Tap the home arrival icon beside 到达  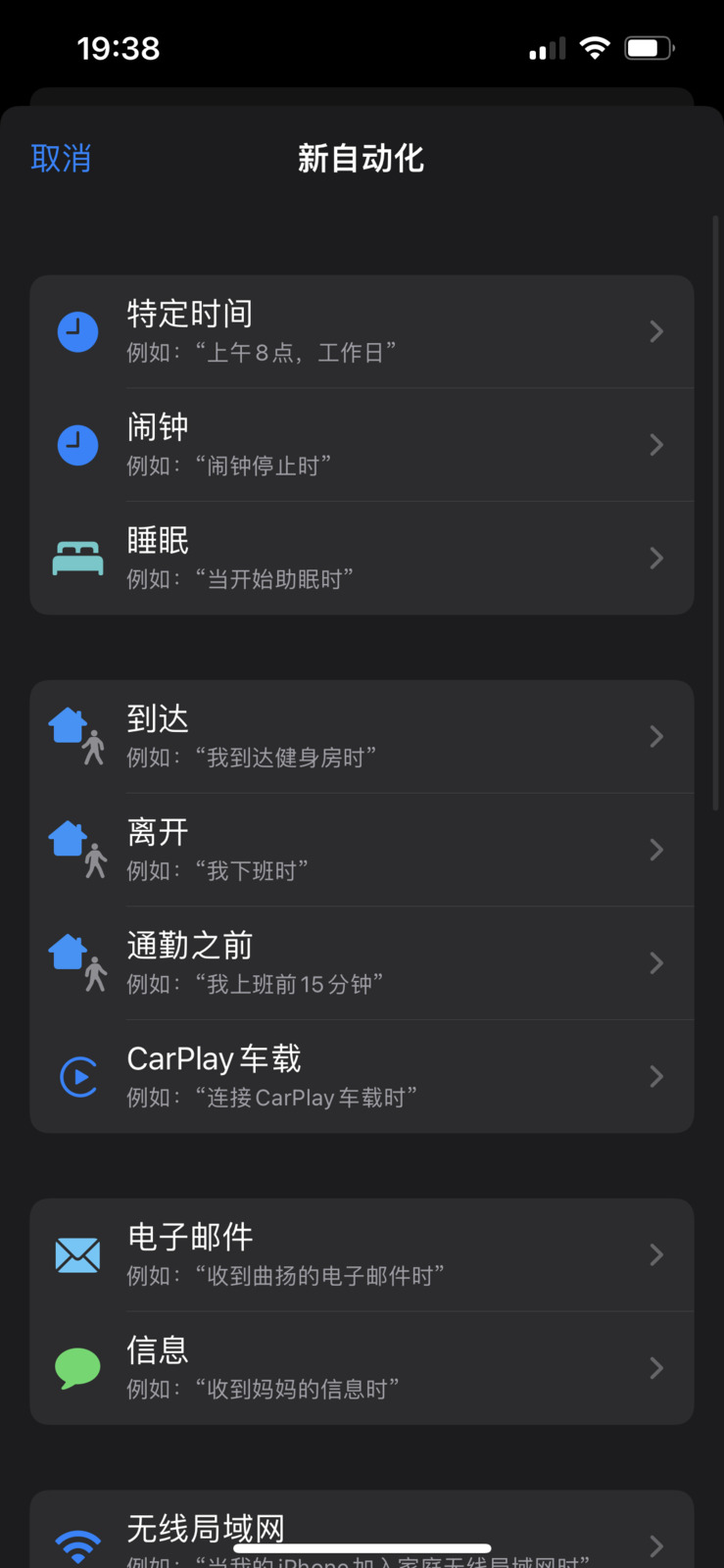(77, 736)
